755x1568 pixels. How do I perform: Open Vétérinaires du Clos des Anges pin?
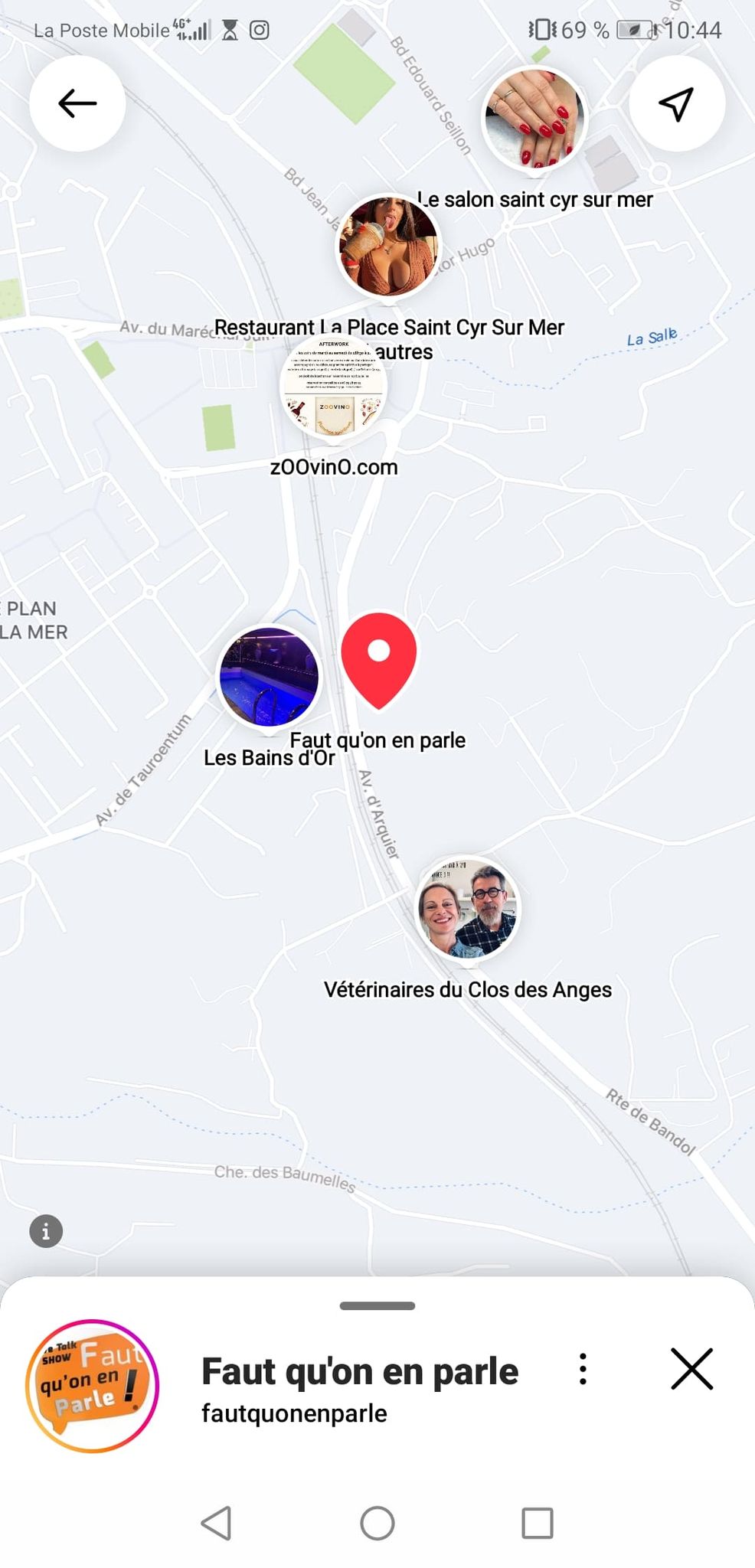click(467, 908)
